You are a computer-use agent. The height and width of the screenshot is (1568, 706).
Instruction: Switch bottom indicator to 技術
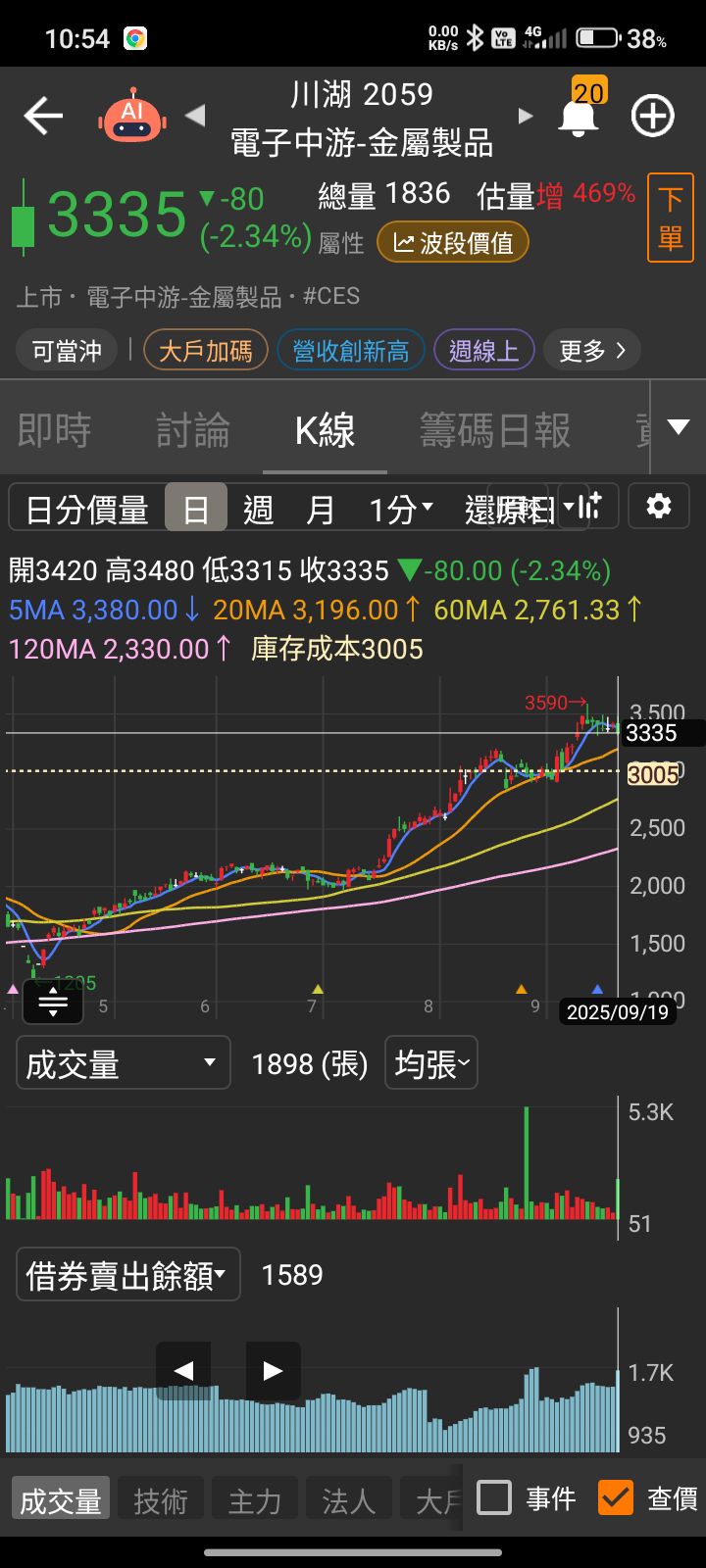pyautogui.click(x=160, y=1500)
